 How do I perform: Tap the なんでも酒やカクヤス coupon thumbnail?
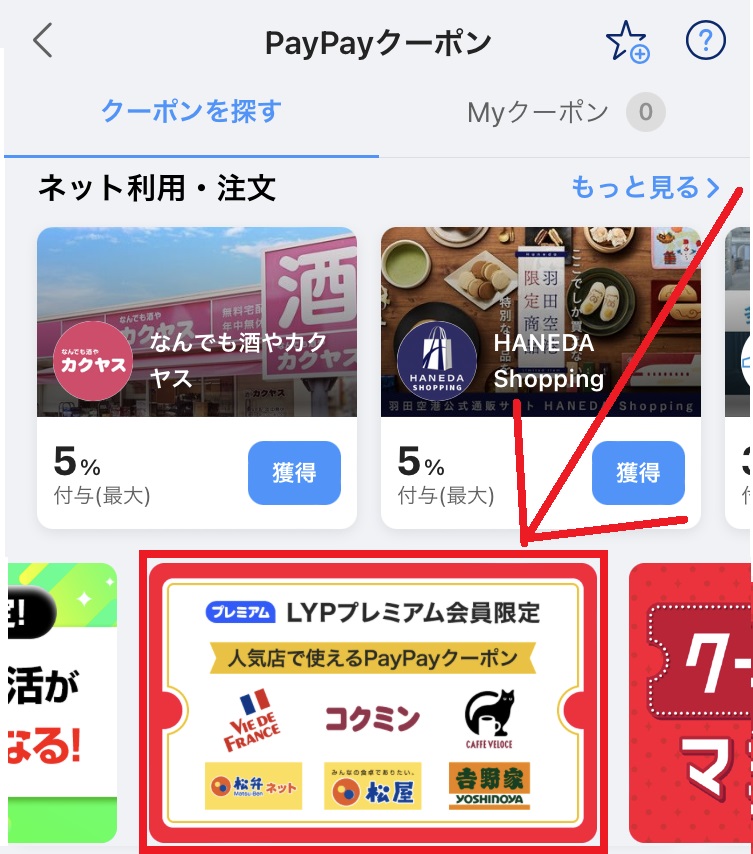tap(196, 323)
